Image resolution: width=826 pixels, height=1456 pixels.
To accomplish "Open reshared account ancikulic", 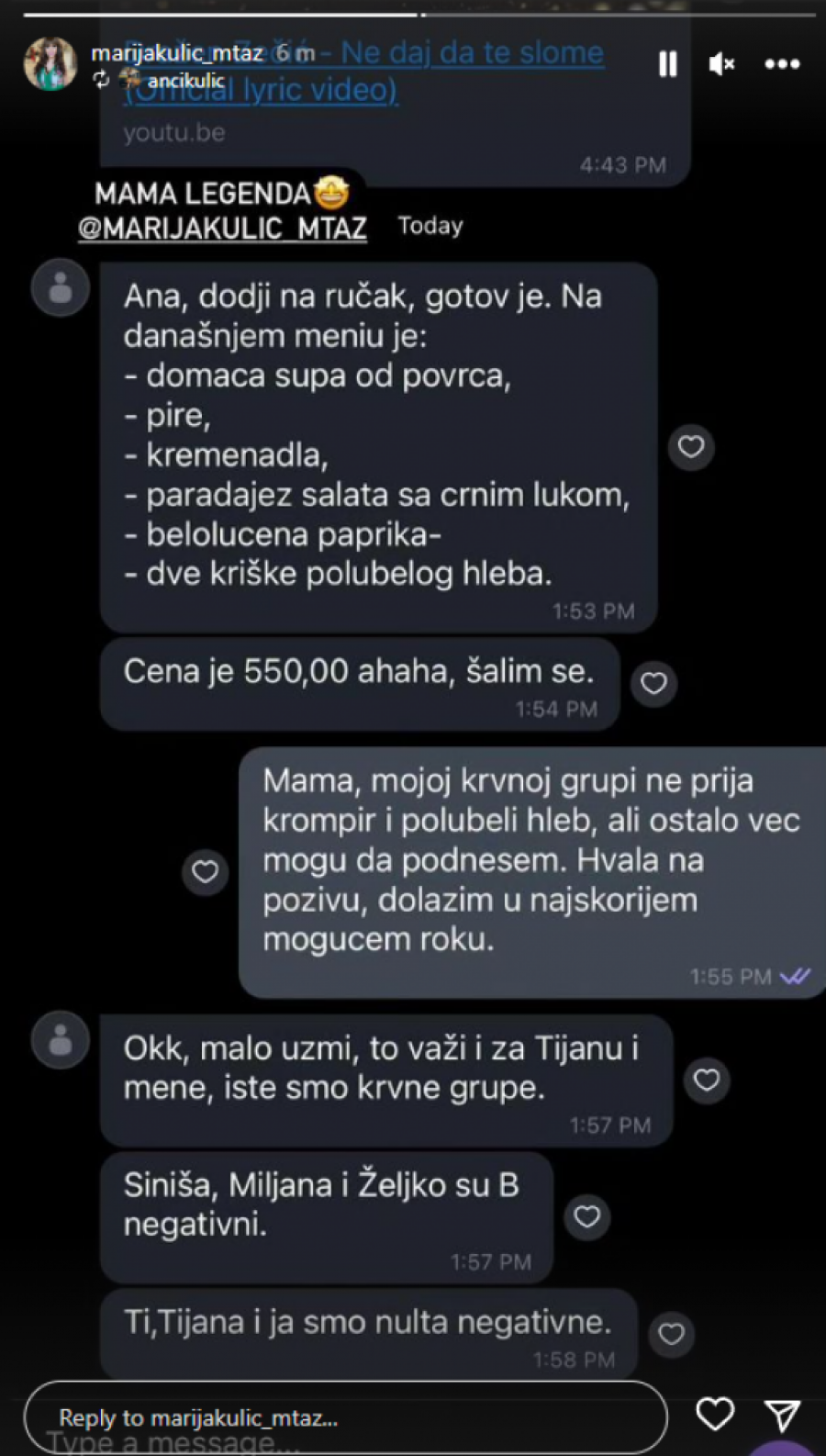I will click(x=185, y=81).
